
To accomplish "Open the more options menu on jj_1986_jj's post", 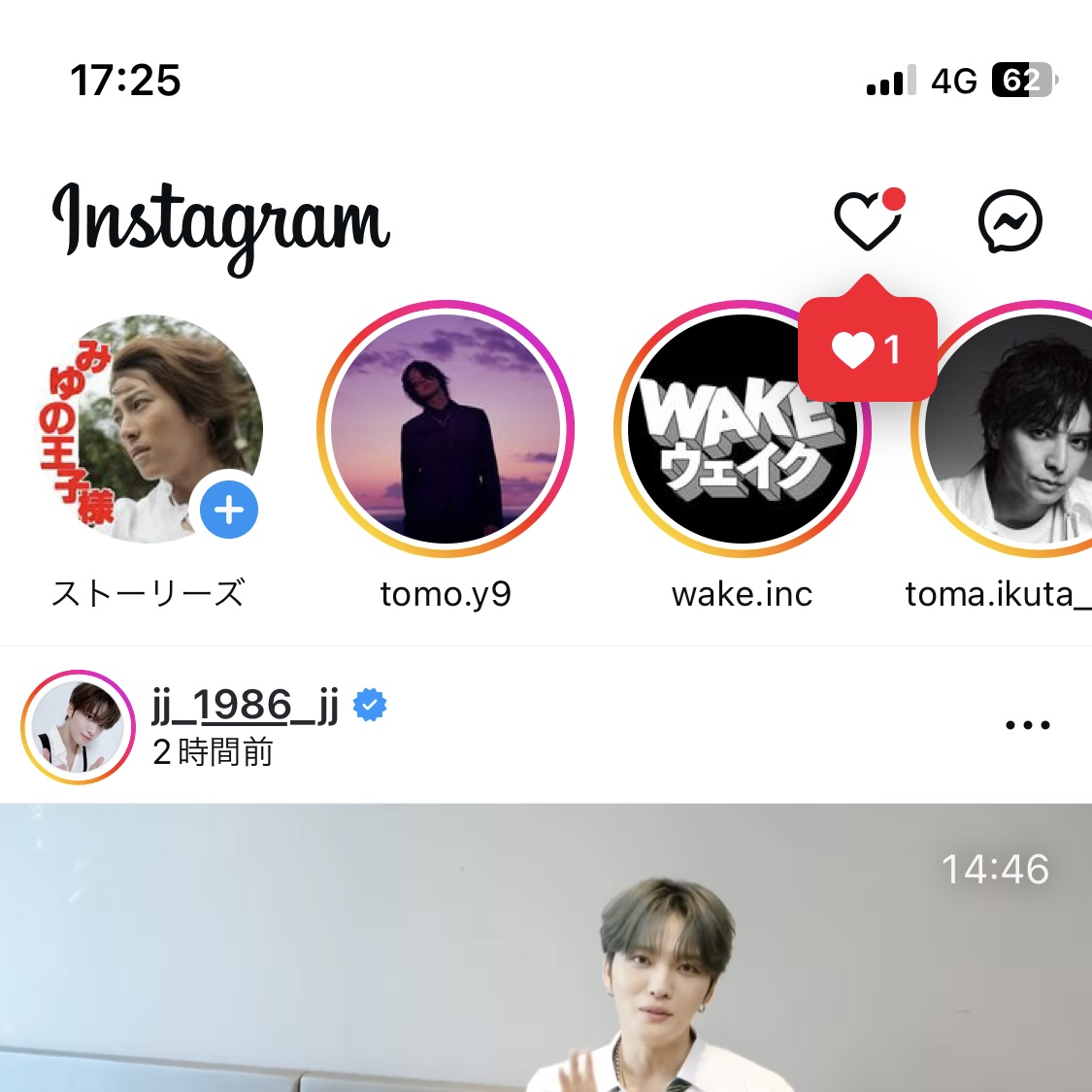I will coord(1027,725).
